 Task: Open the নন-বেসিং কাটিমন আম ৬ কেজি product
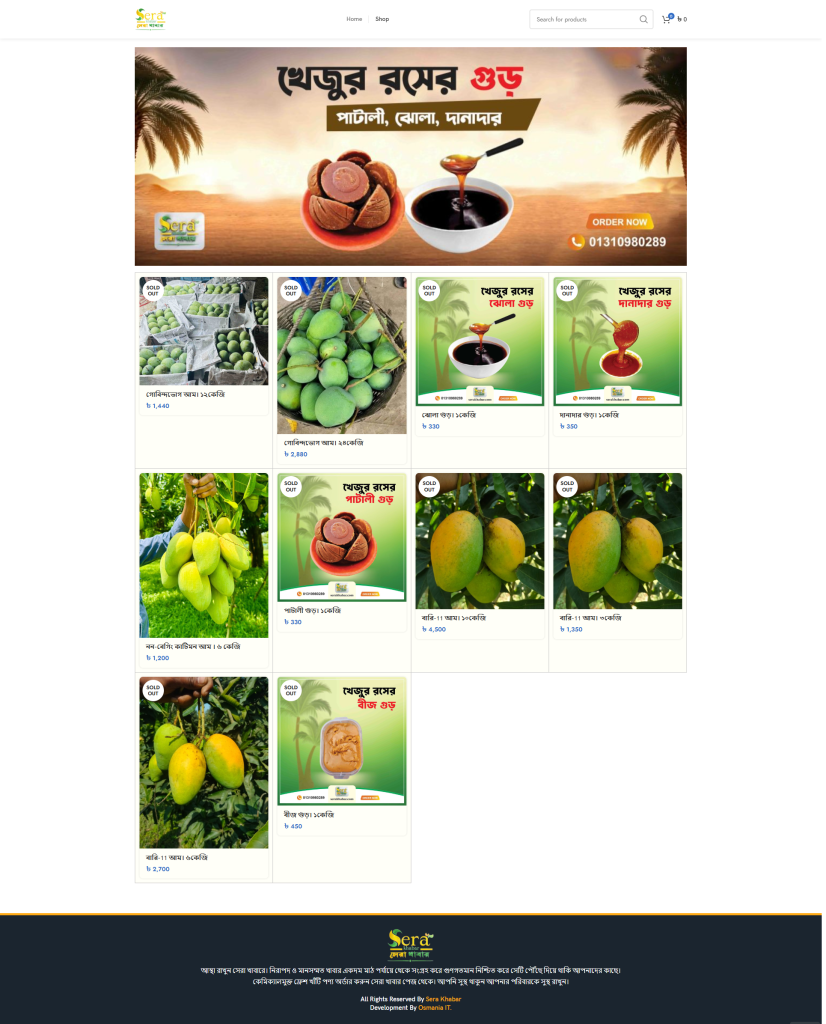coord(204,555)
